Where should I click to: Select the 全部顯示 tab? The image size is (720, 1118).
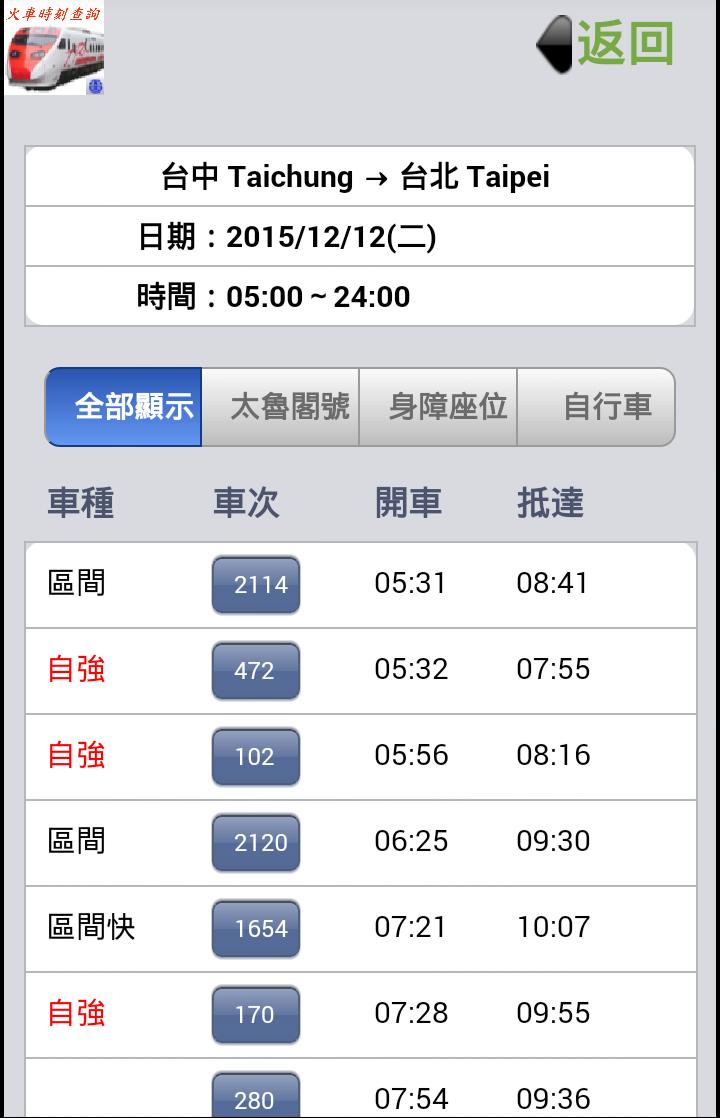click(124, 407)
